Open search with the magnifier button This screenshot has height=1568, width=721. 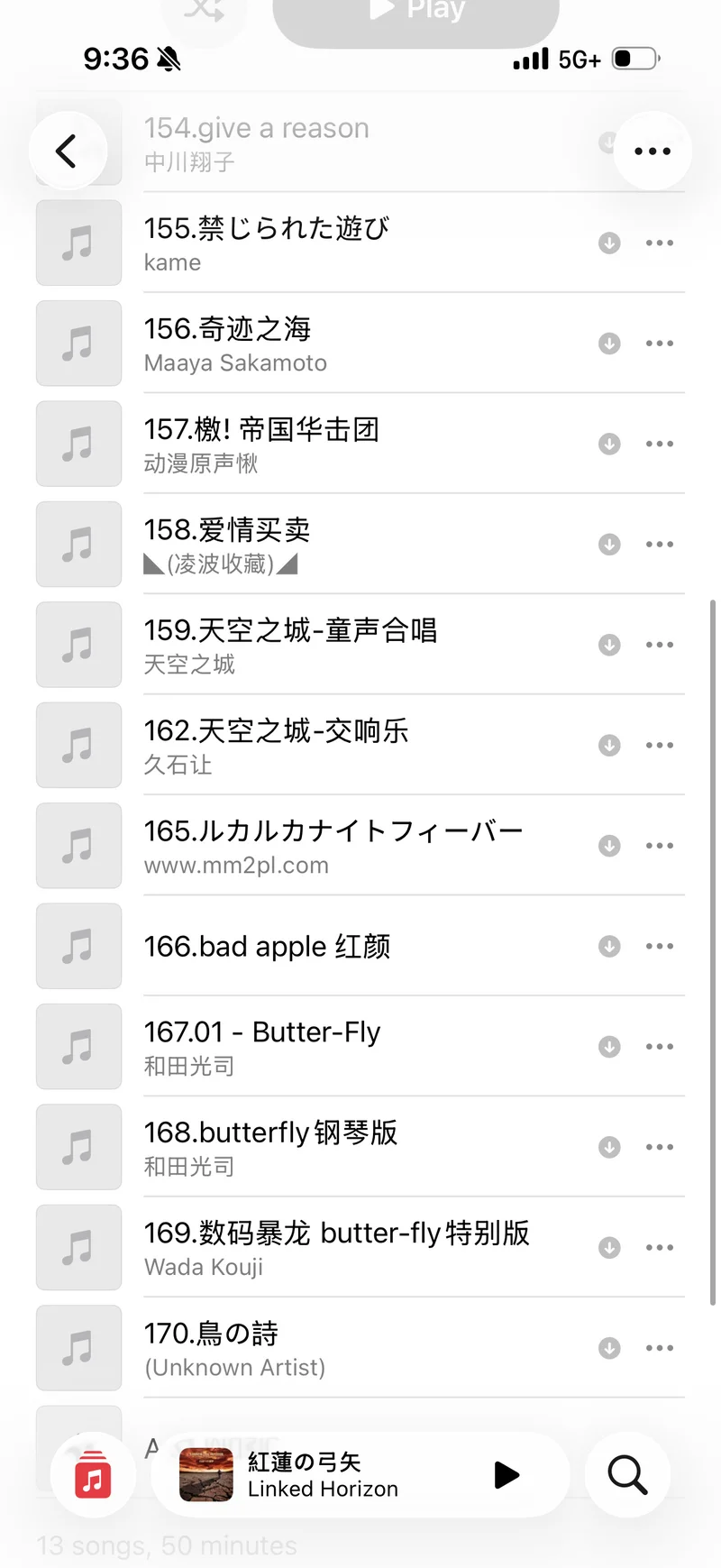point(627,1475)
